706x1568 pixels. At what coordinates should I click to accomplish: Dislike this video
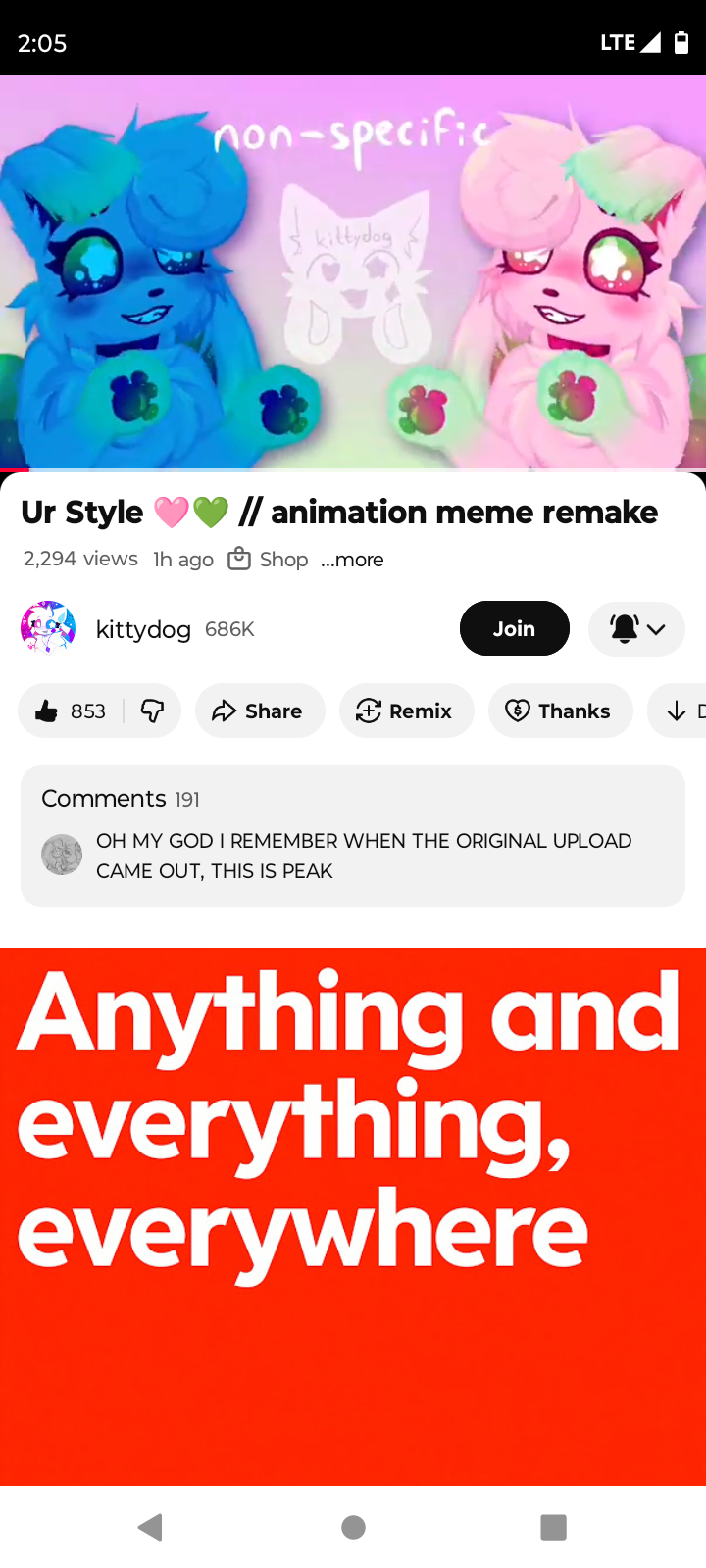coord(153,710)
